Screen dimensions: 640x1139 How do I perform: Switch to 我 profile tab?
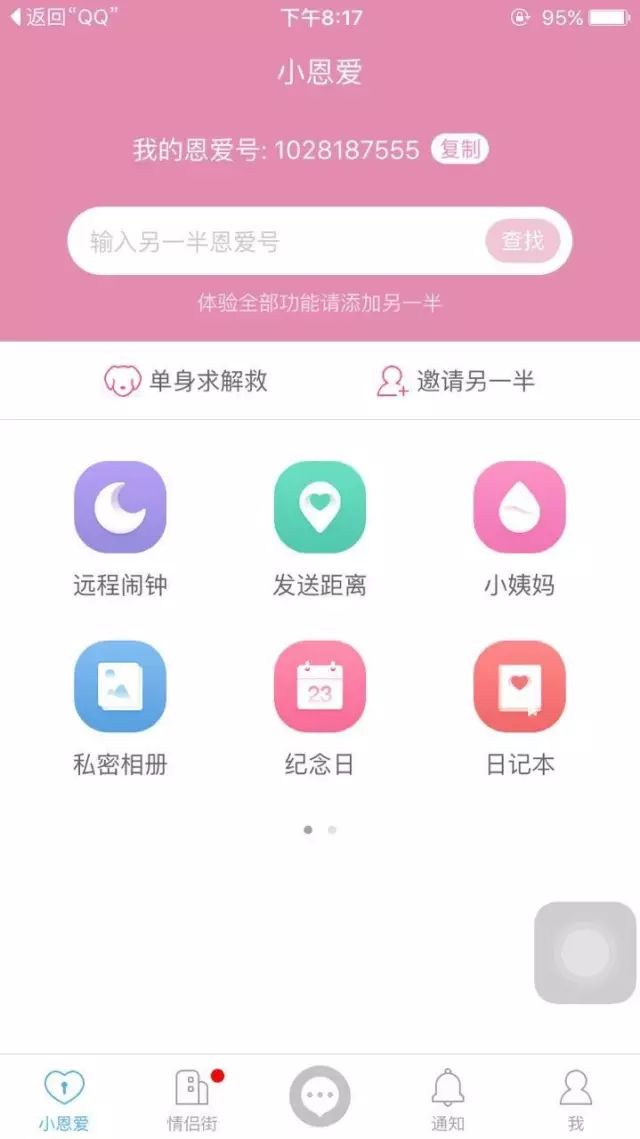tap(576, 1098)
